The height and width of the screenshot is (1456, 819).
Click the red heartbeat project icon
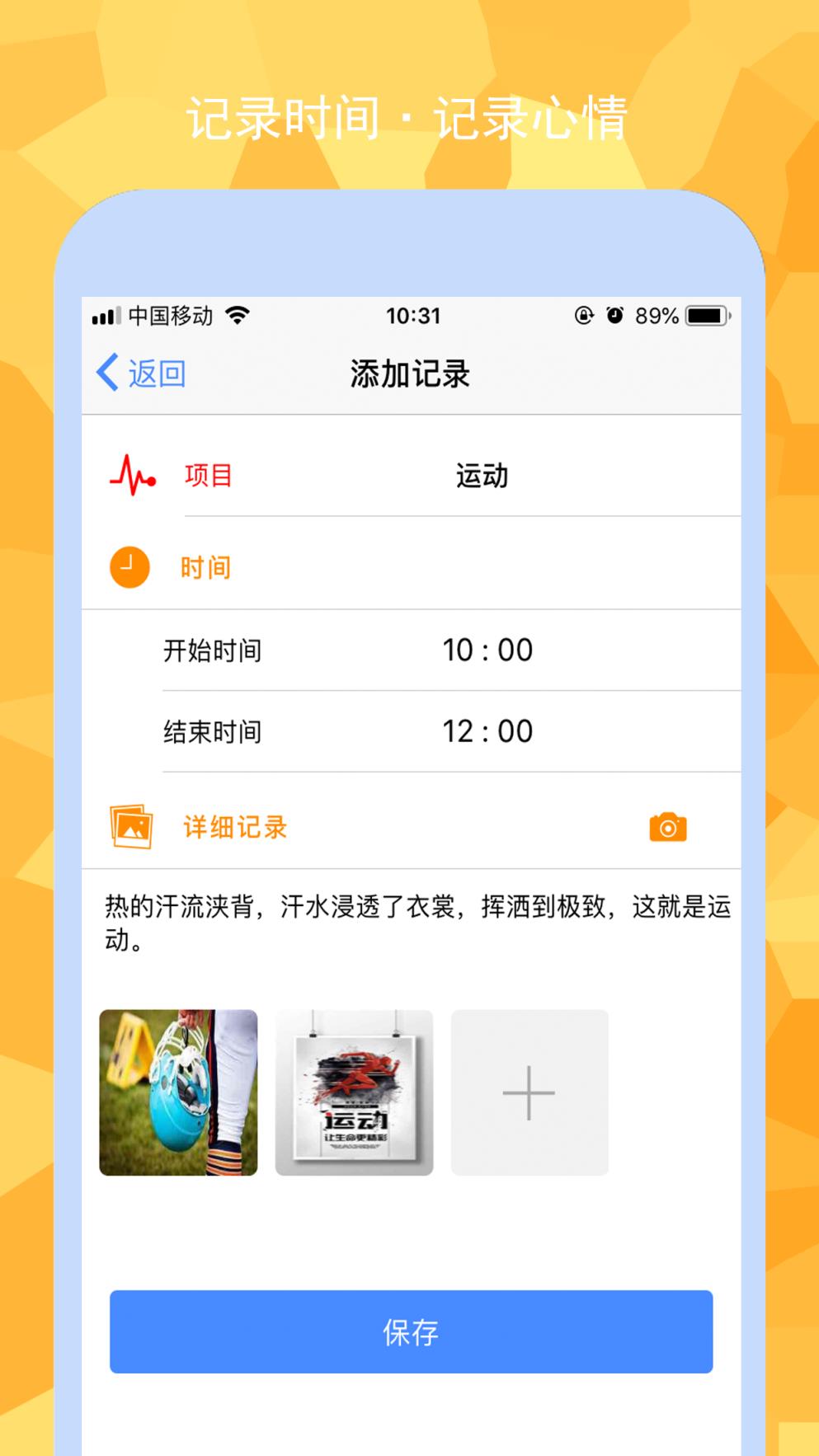[x=134, y=477]
